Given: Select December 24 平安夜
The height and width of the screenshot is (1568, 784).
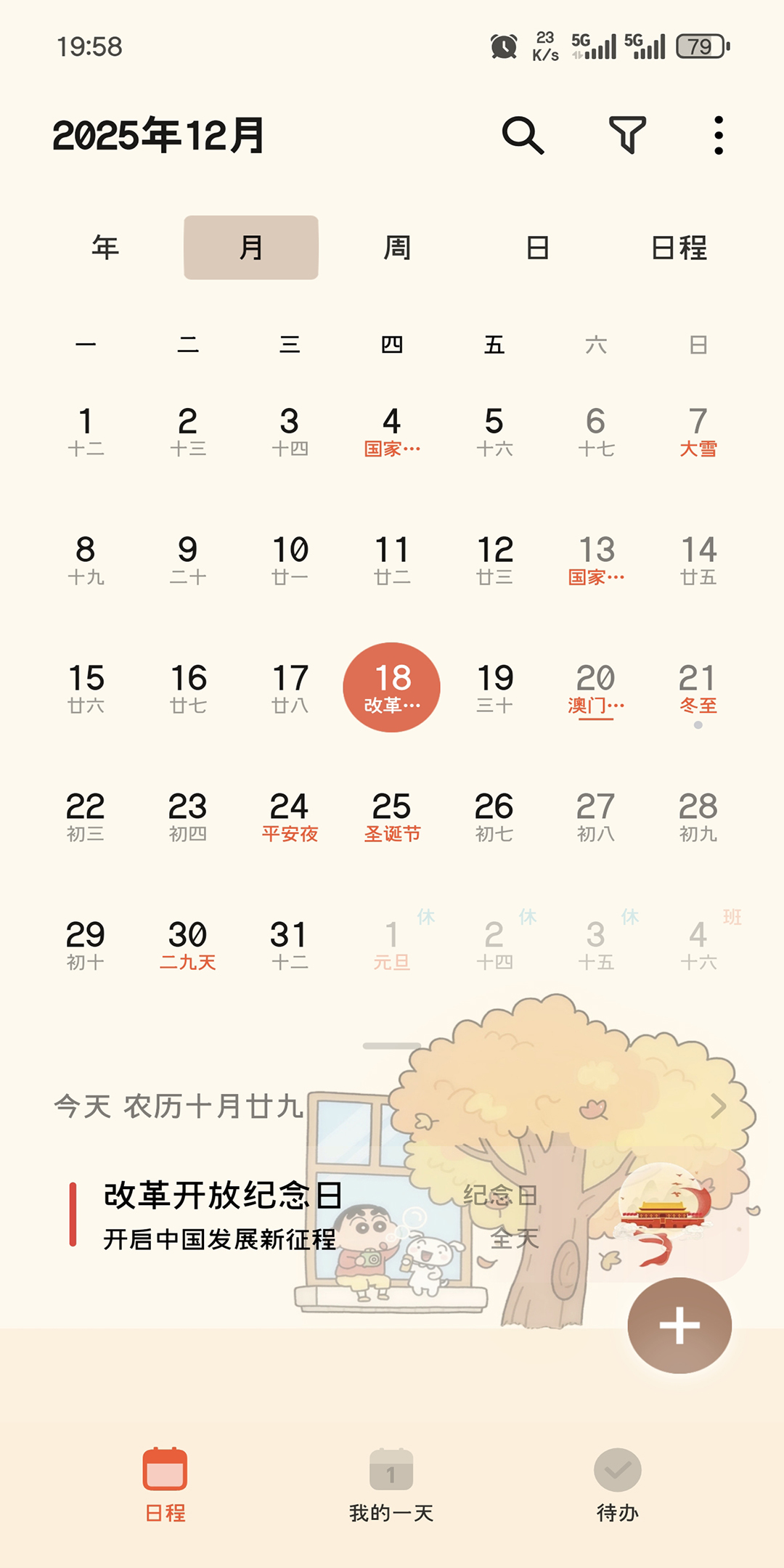Looking at the screenshot, I should (x=290, y=816).
